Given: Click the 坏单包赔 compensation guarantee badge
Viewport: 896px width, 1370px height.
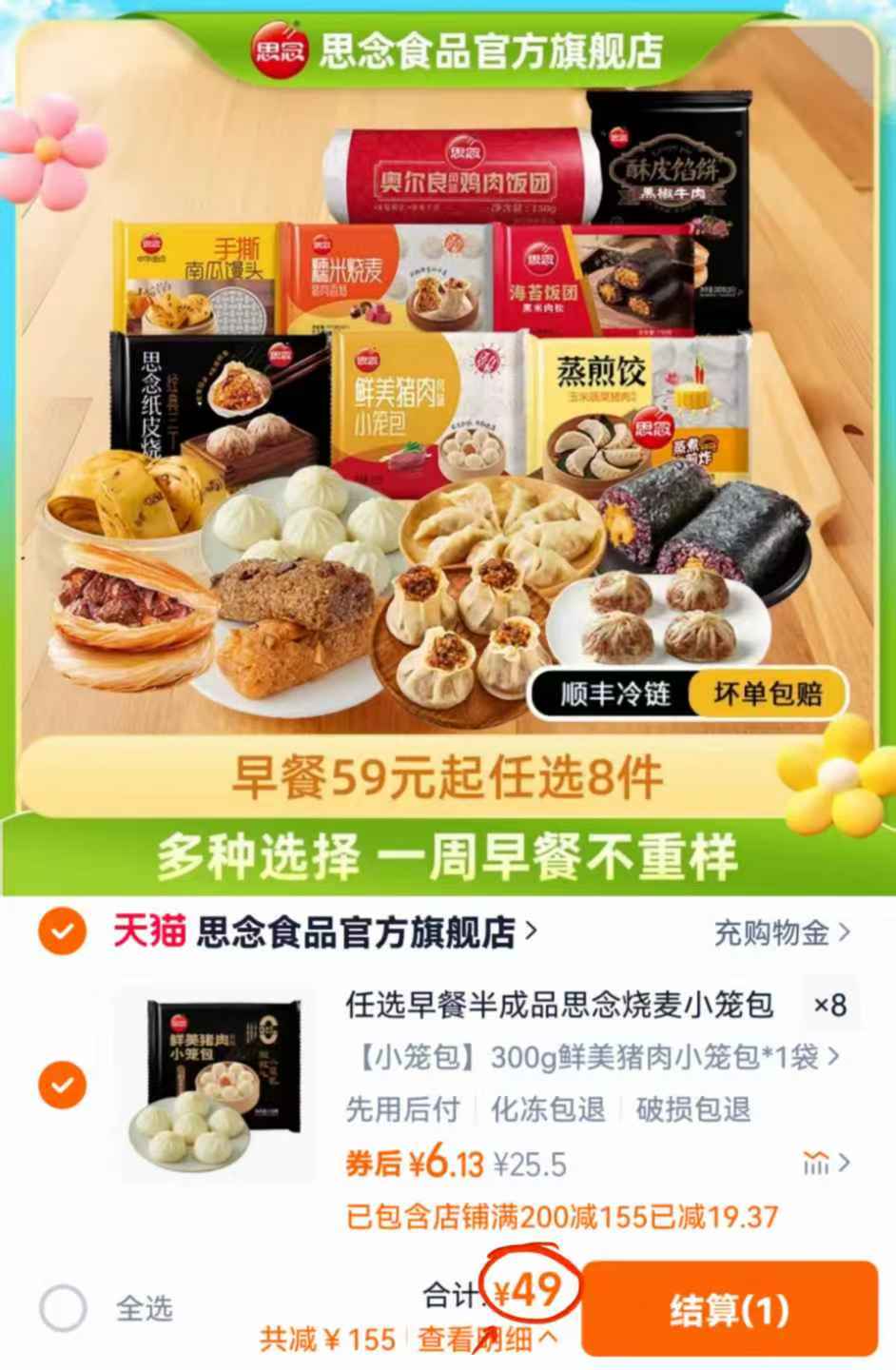Looking at the screenshot, I should (x=768, y=695).
